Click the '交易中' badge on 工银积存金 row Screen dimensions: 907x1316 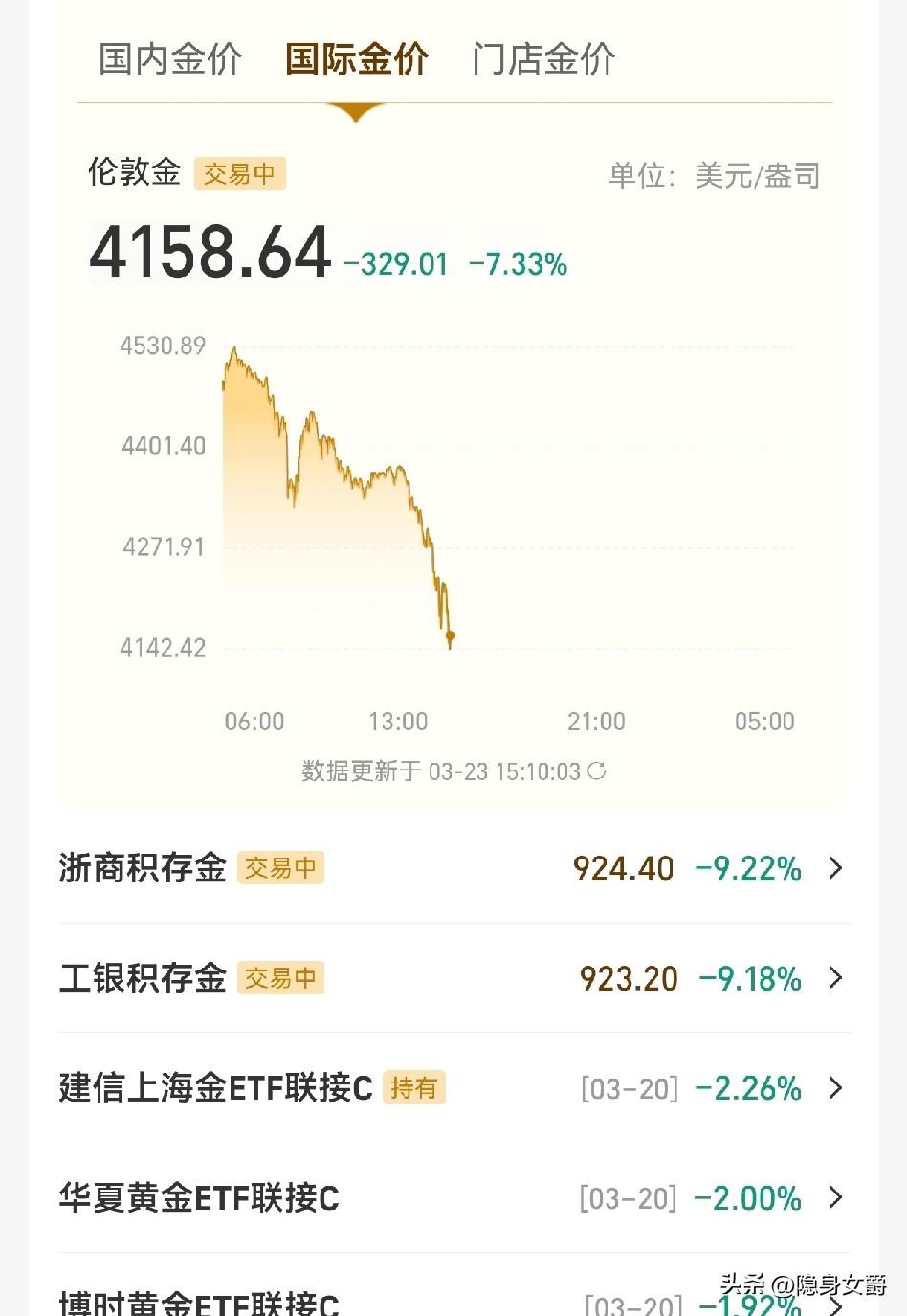(x=281, y=977)
